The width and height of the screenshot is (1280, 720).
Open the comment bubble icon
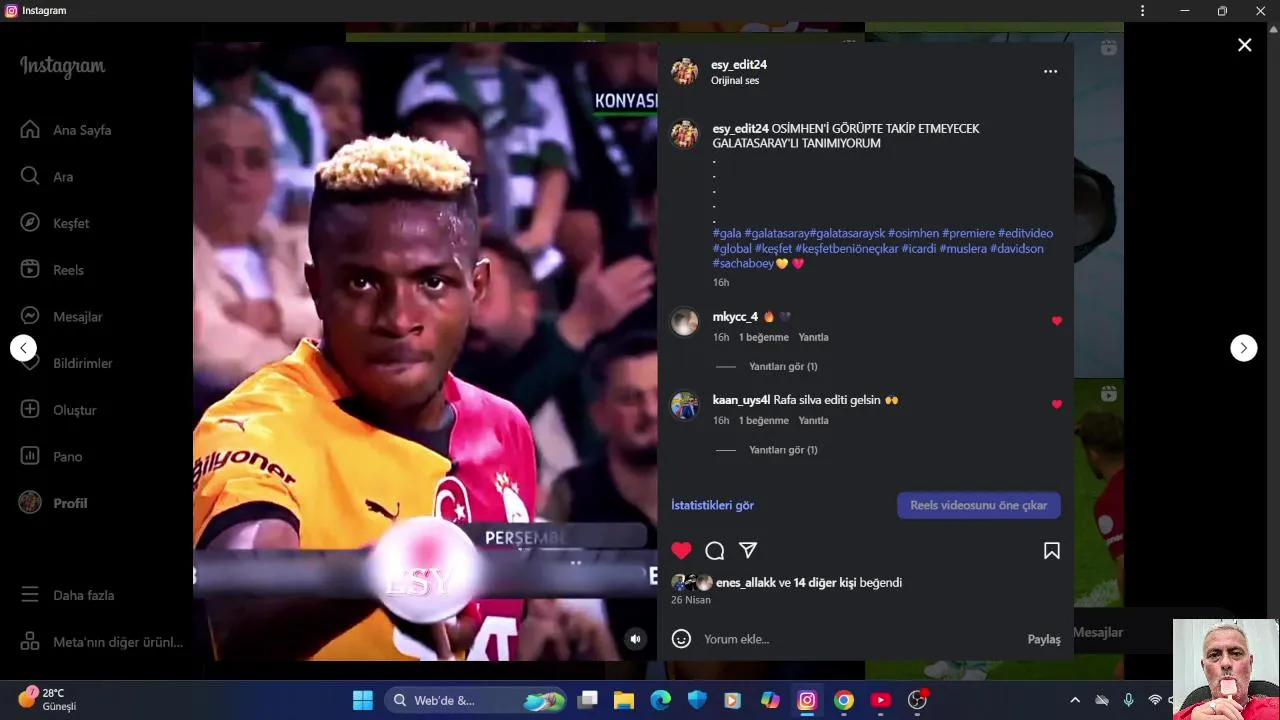coord(714,550)
